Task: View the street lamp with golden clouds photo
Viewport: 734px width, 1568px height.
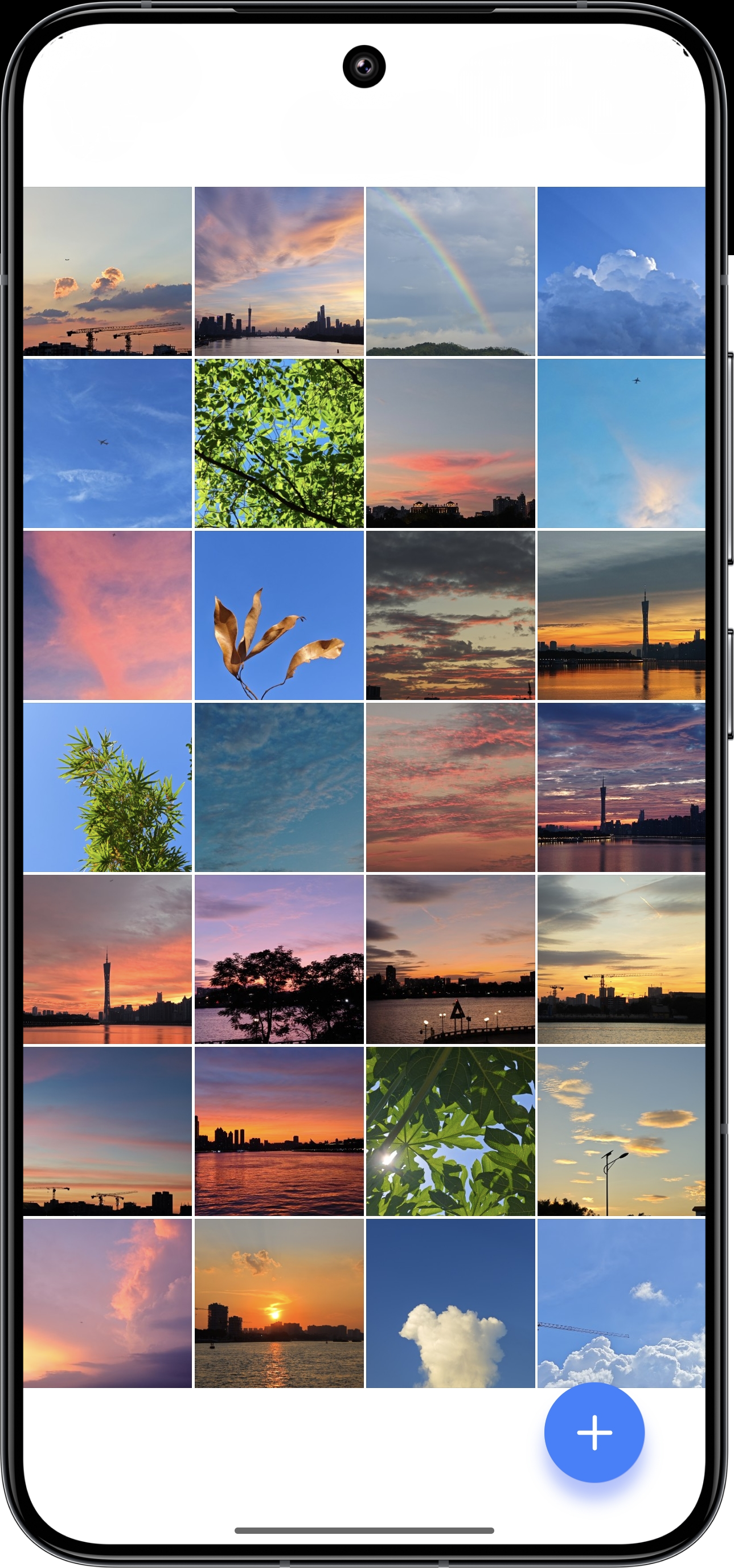Action: pos(621,1132)
